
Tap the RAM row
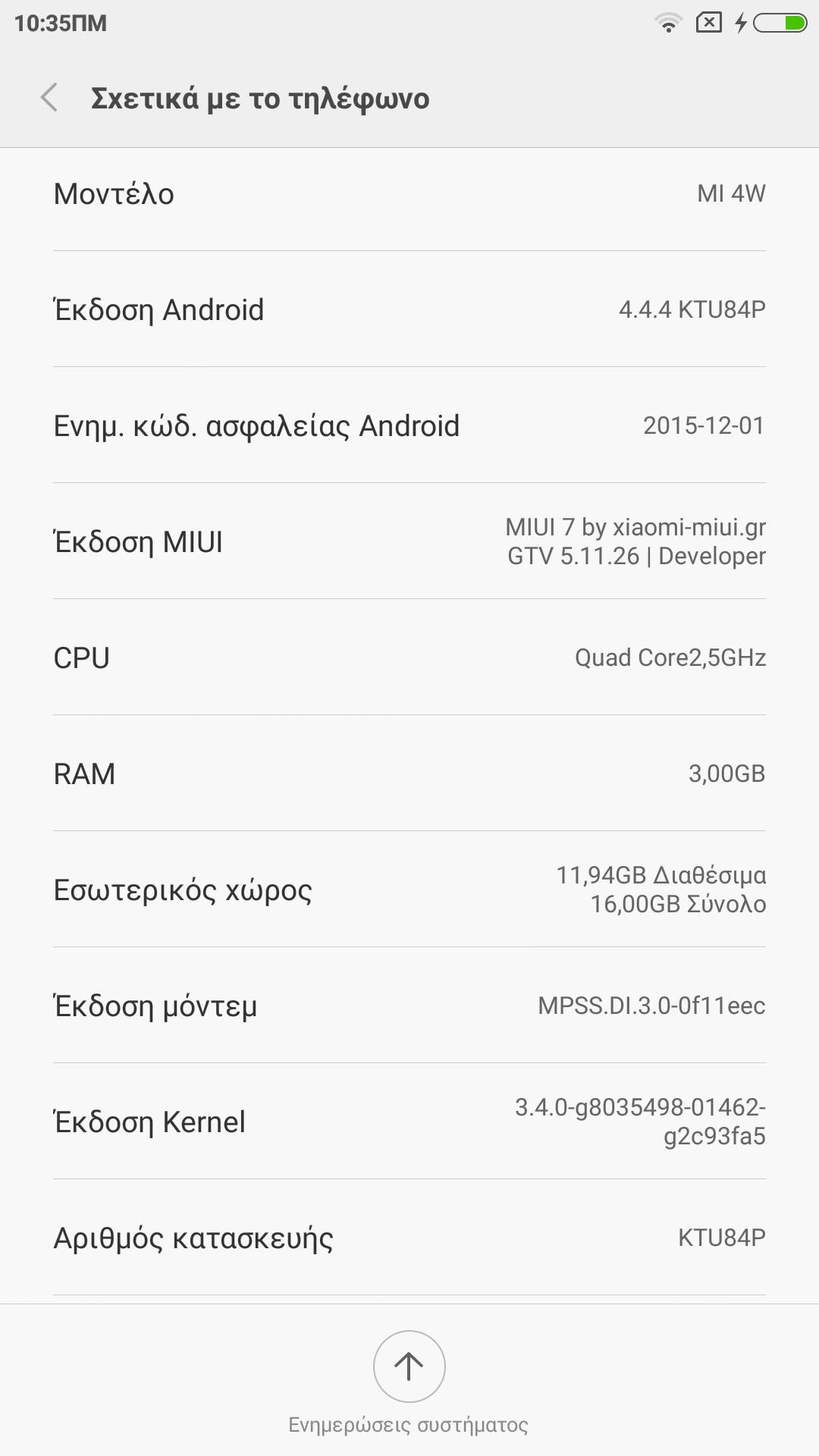[409, 773]
